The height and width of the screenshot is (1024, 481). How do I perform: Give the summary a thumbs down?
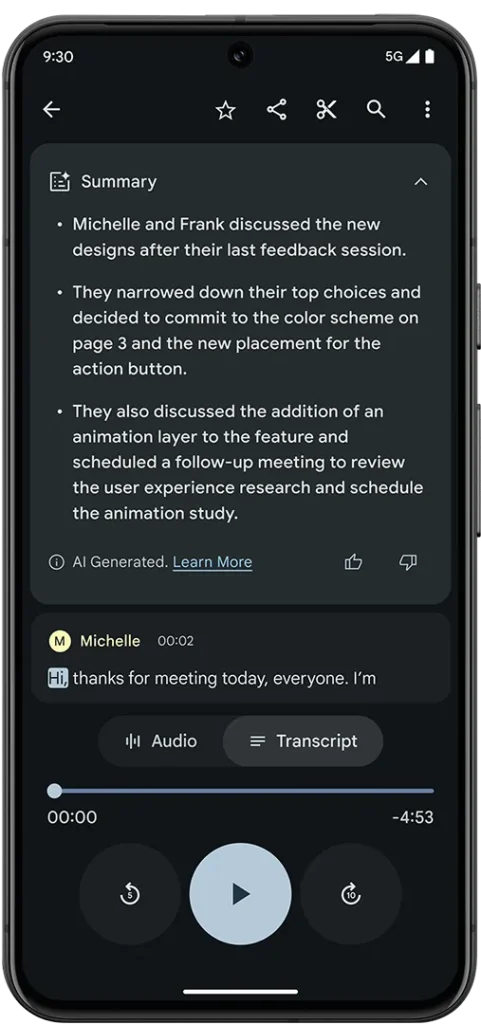click(408, 562)
